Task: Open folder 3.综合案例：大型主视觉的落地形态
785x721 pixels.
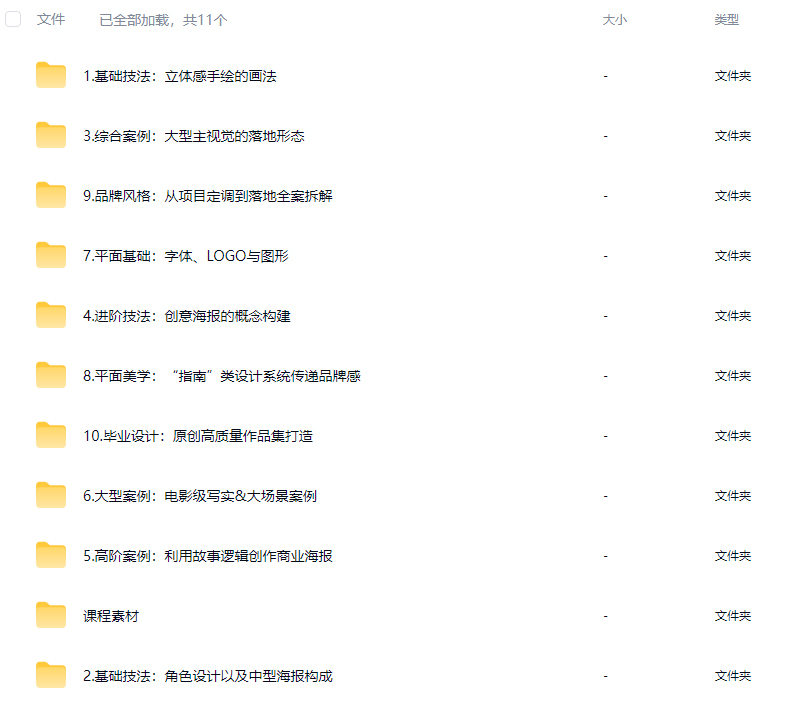Action: coord(193,136)
